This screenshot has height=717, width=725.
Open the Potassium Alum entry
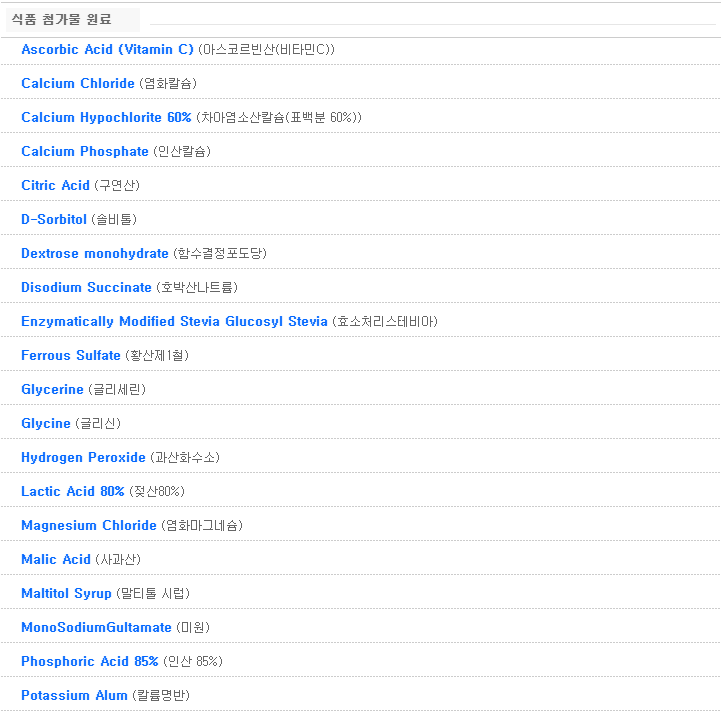pyautogui.click(x=74, y=695)
